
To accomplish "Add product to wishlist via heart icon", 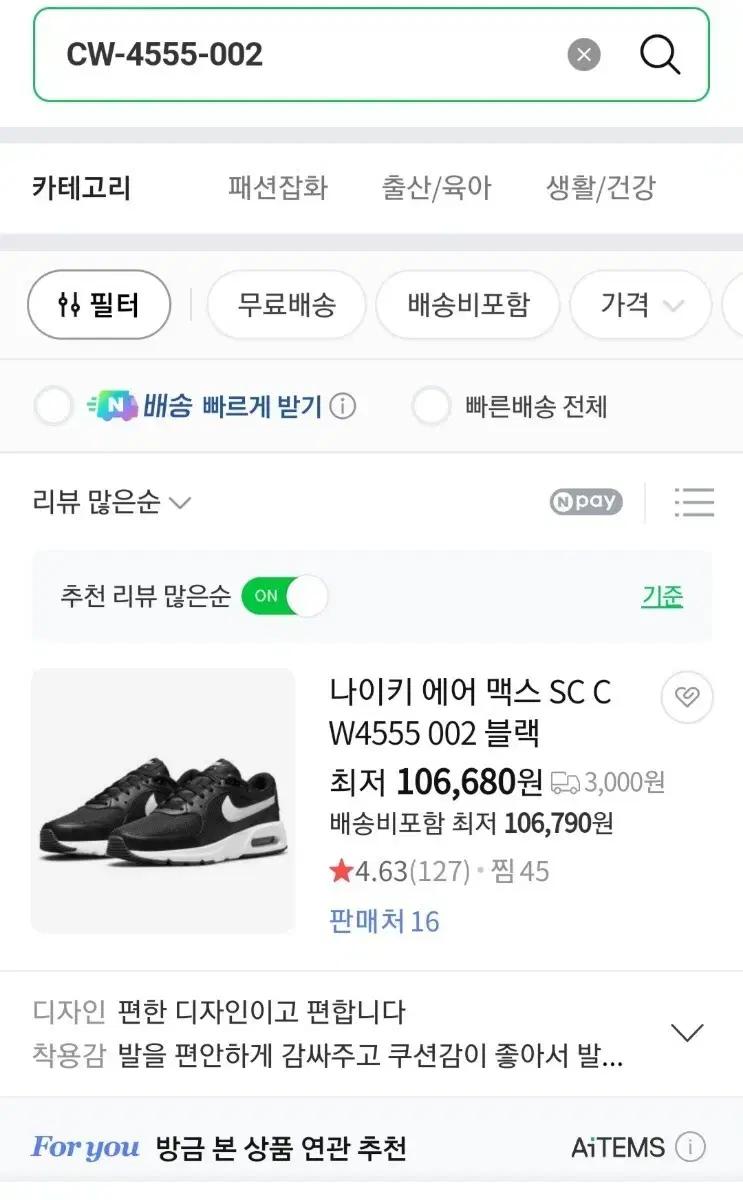I will pyautogui.click(x=686, y=697).
